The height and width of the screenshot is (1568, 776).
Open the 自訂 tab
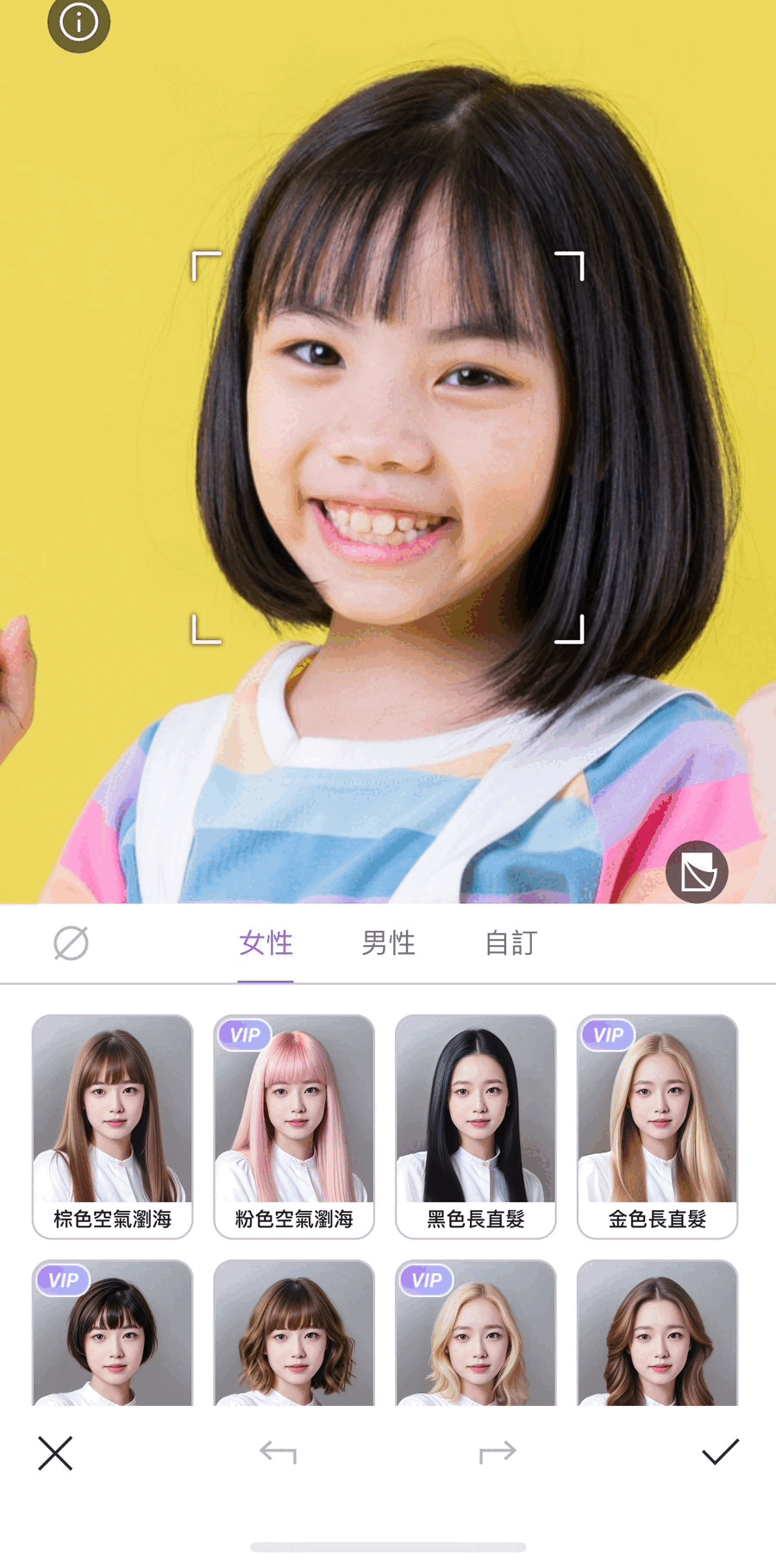510,943
